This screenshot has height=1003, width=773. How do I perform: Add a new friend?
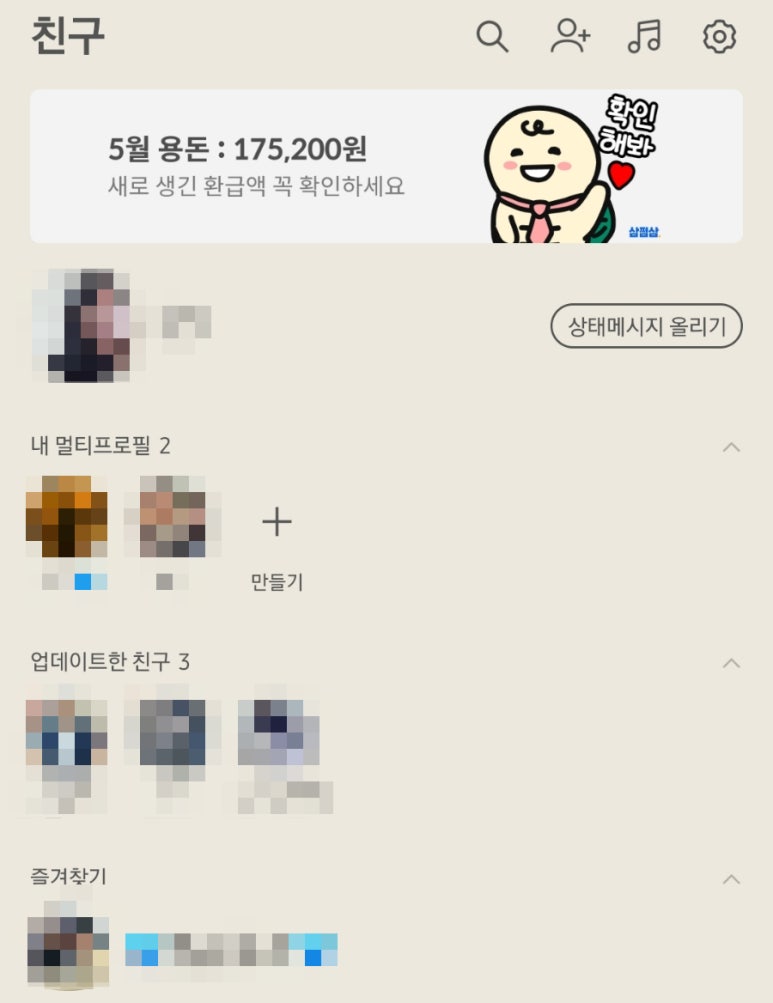point(570,38)
